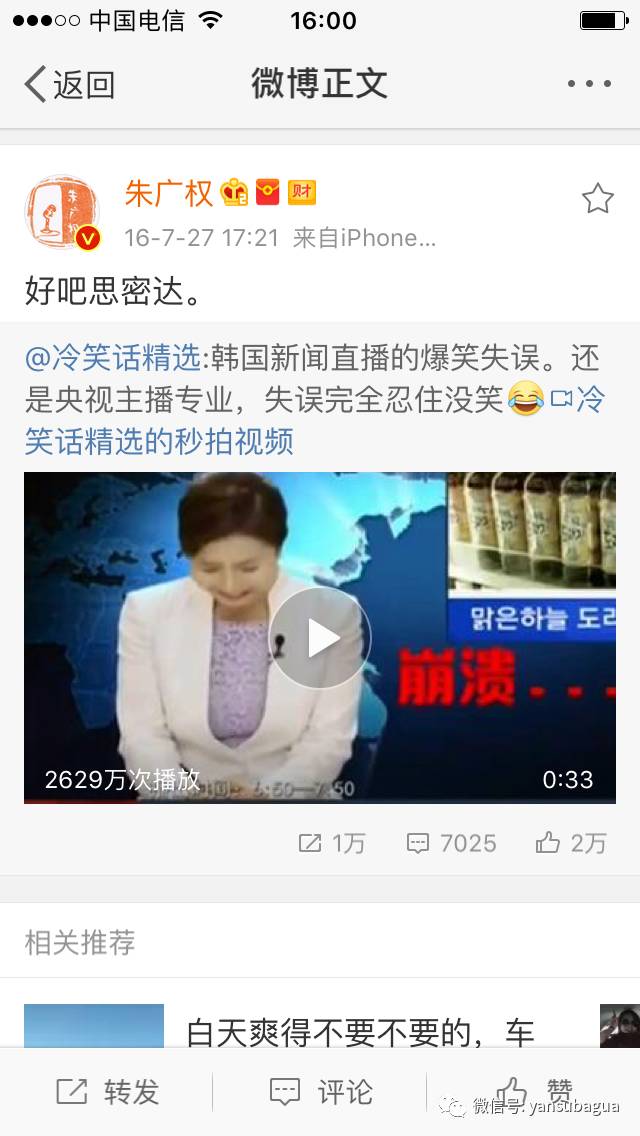This screenshot has width=640, height=1136.
Task: Open the recommended post 白天爽得不要不要的
Action: [360, 1030]
